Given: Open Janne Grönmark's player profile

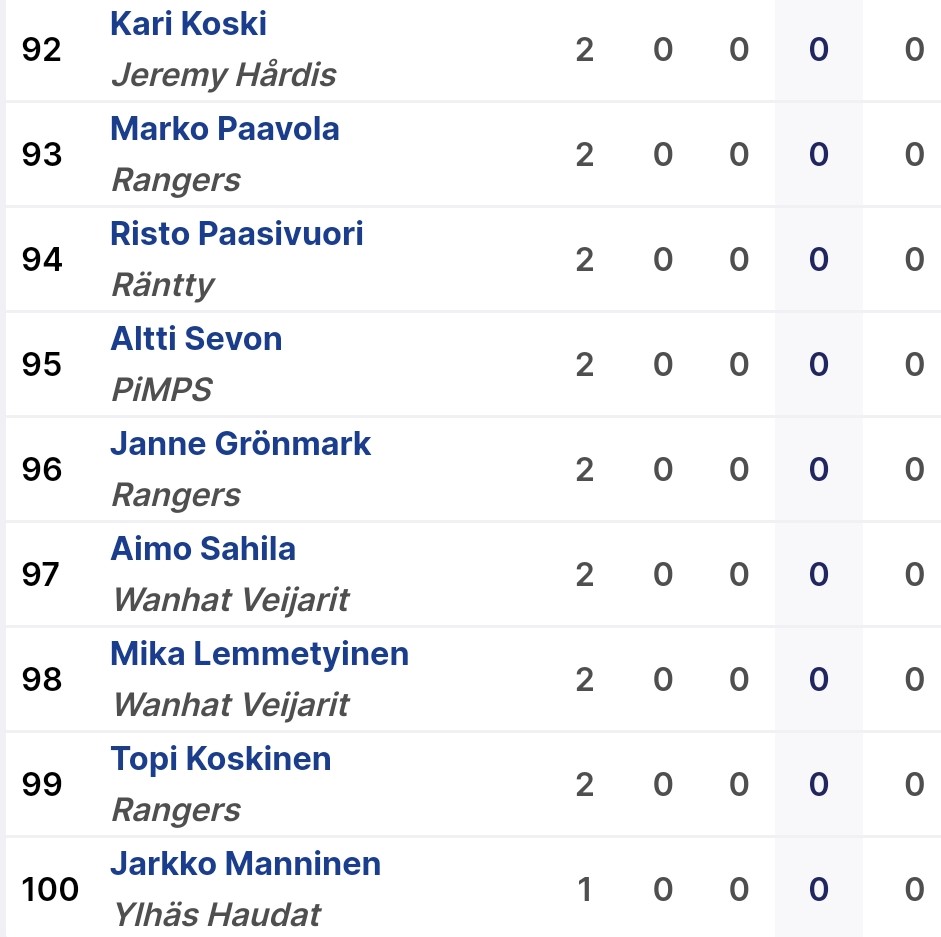Looking at the screenshot, I should [x=240, y=444].
